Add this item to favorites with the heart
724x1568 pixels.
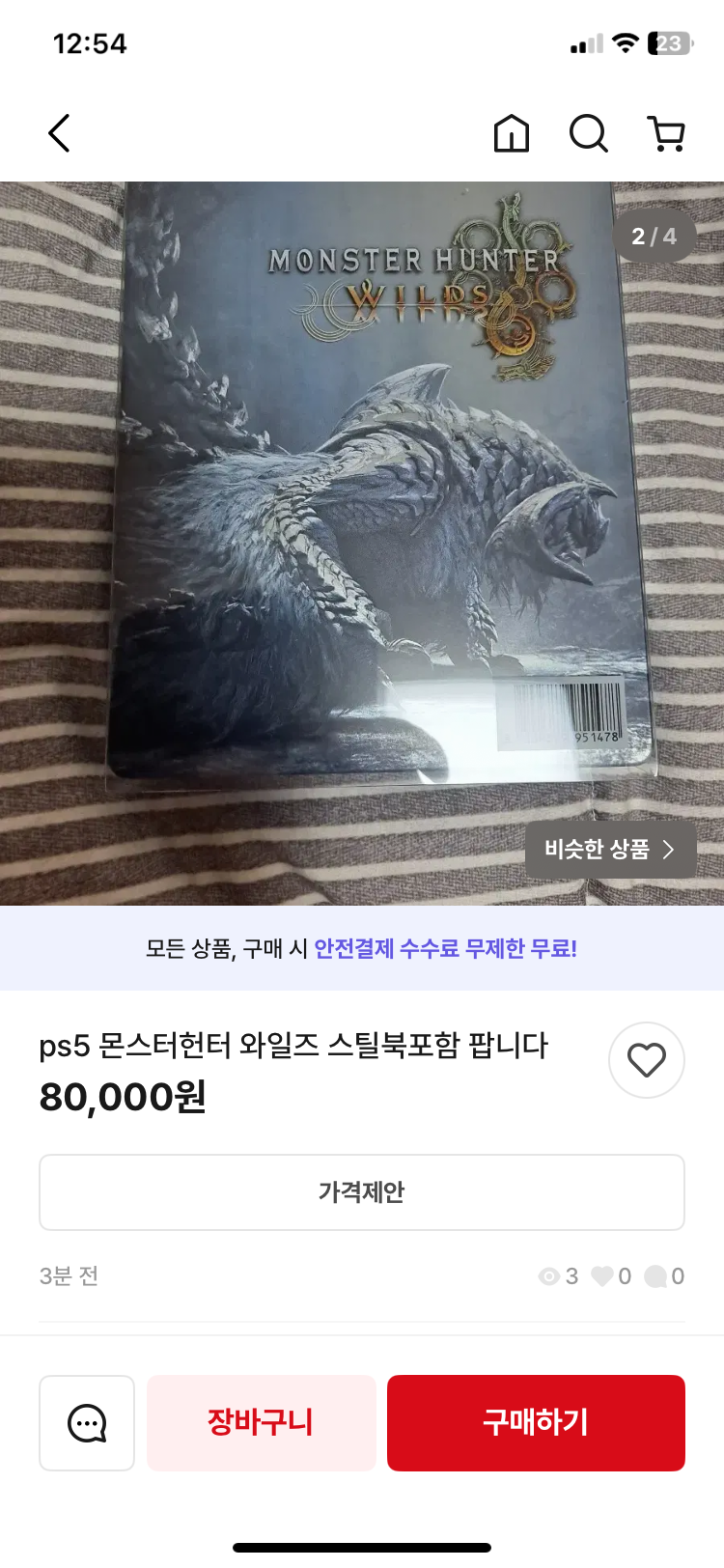point(647,1060)
